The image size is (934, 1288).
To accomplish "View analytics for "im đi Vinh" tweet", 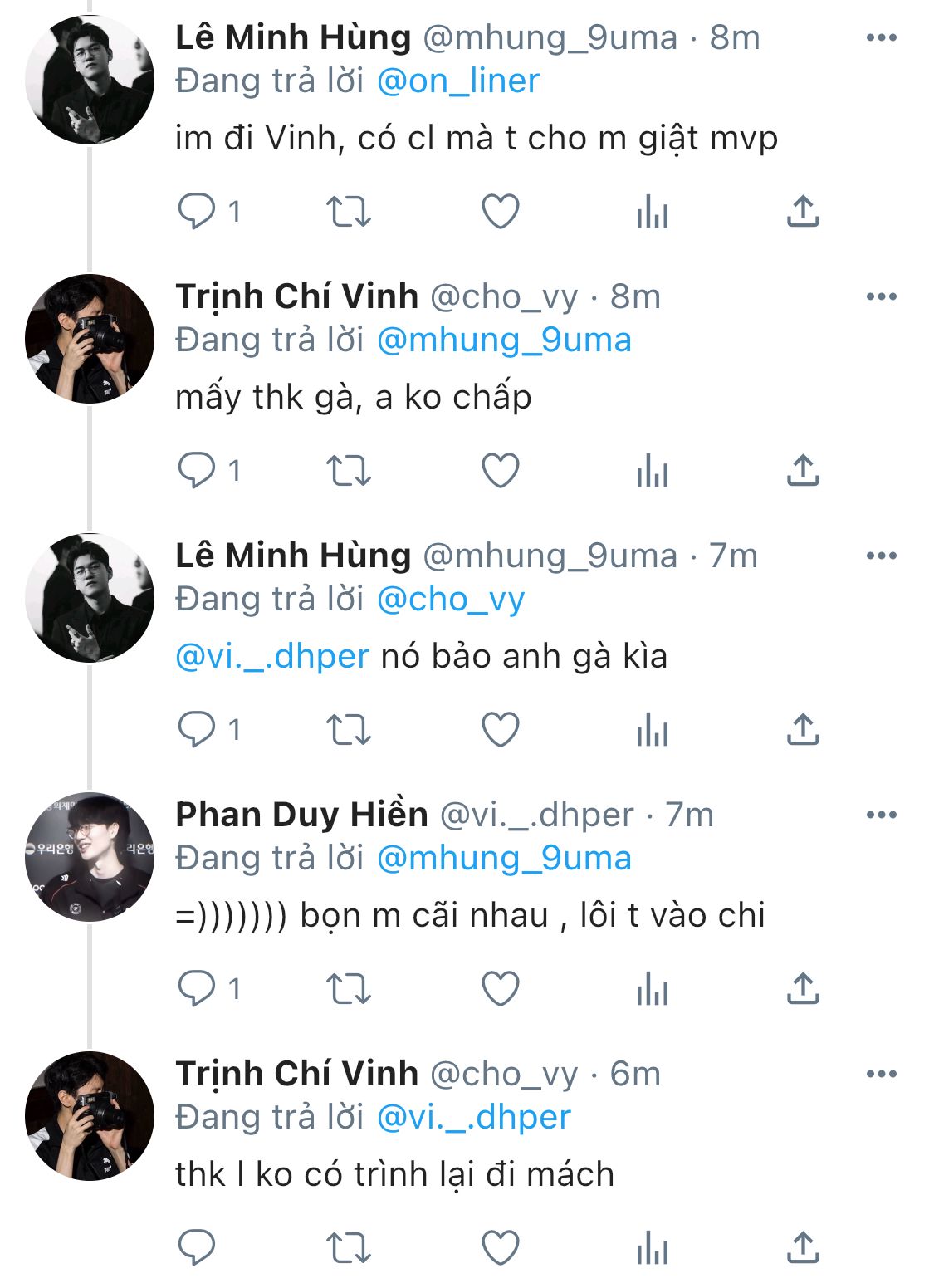I will pos(652,212).
